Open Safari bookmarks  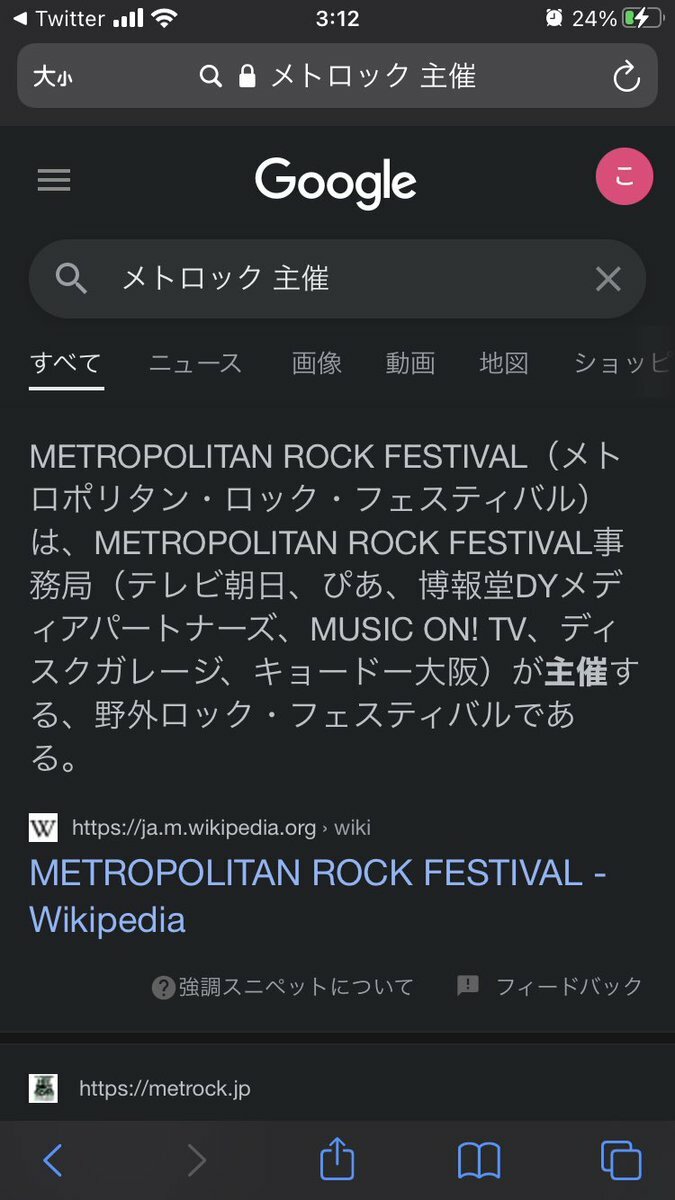coord(479,1160)
